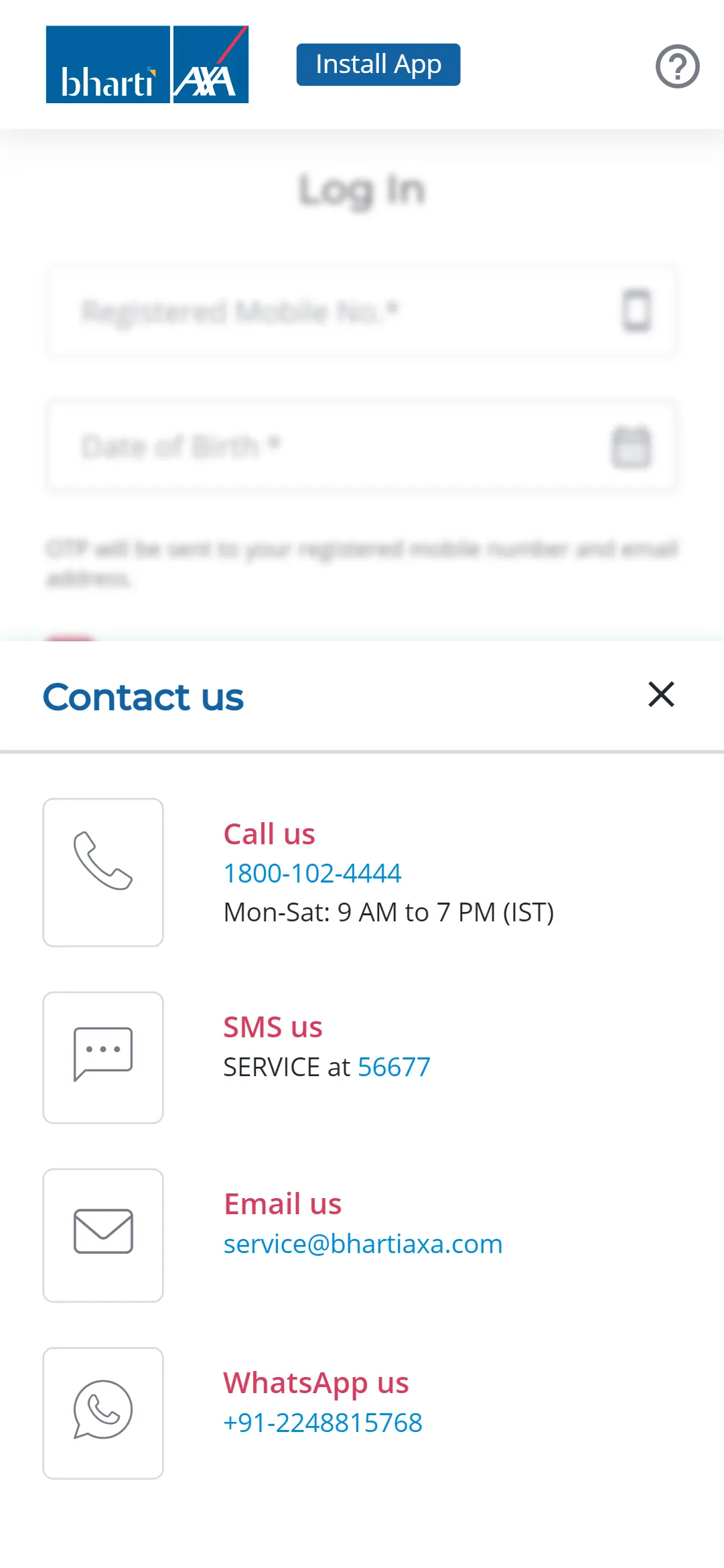
Task: Tap the Install App button
Action: (378, 65)
